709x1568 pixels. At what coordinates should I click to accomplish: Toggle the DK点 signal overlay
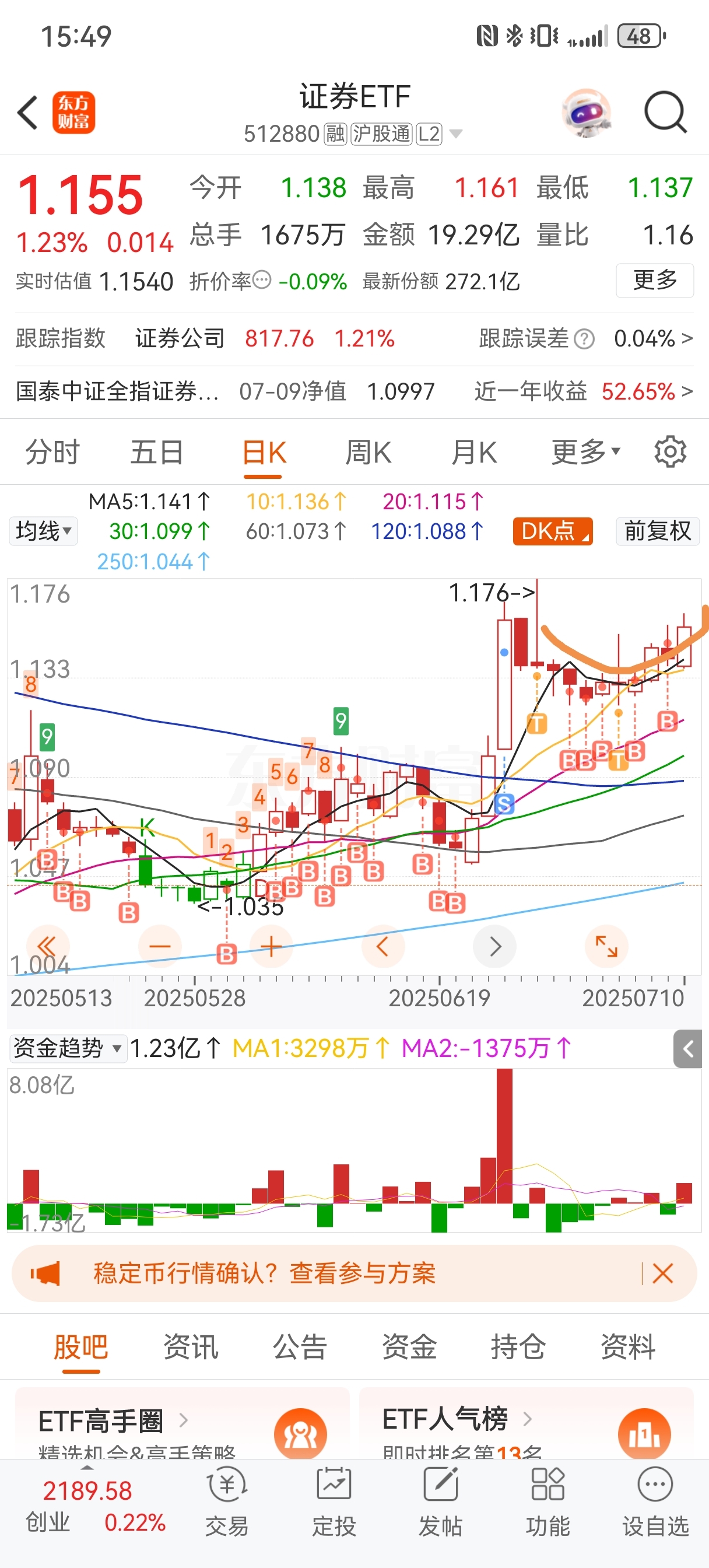(552, 531)
